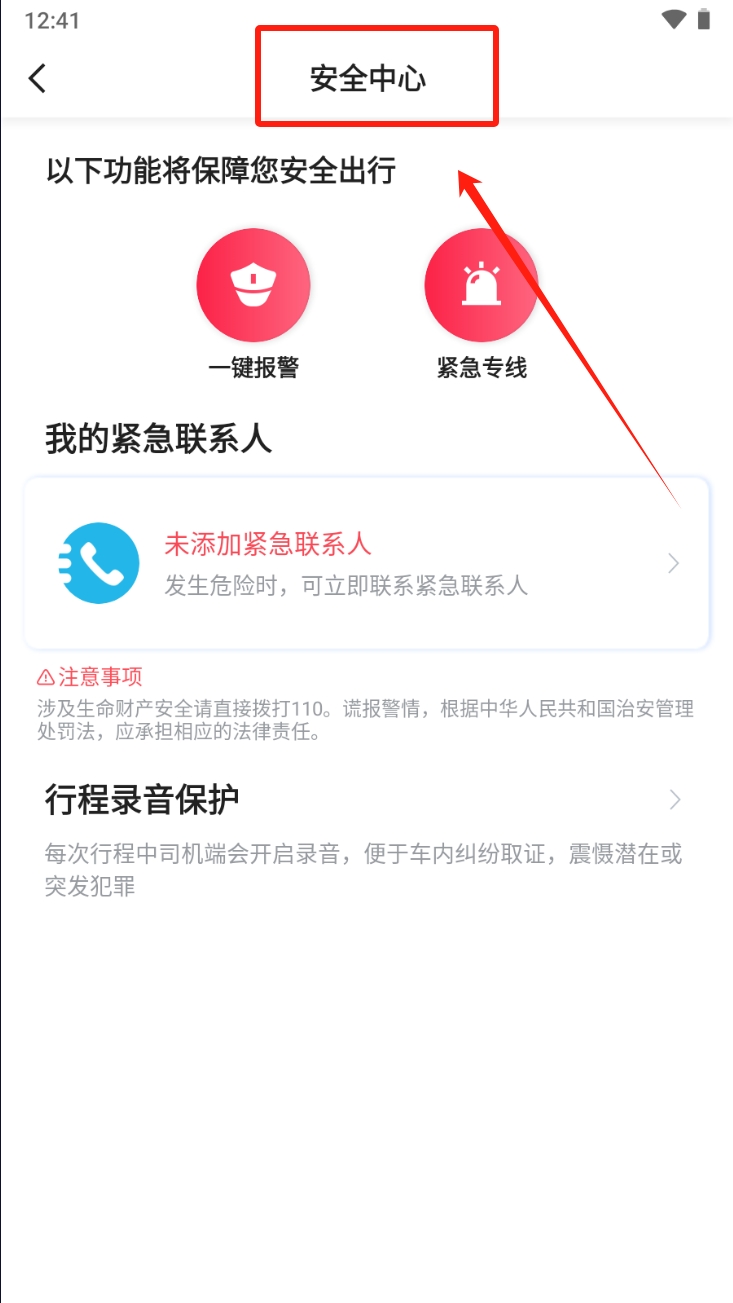733x1303 pixels.
Task: Go back using the top-left arrow
Action: coord(38,78)
